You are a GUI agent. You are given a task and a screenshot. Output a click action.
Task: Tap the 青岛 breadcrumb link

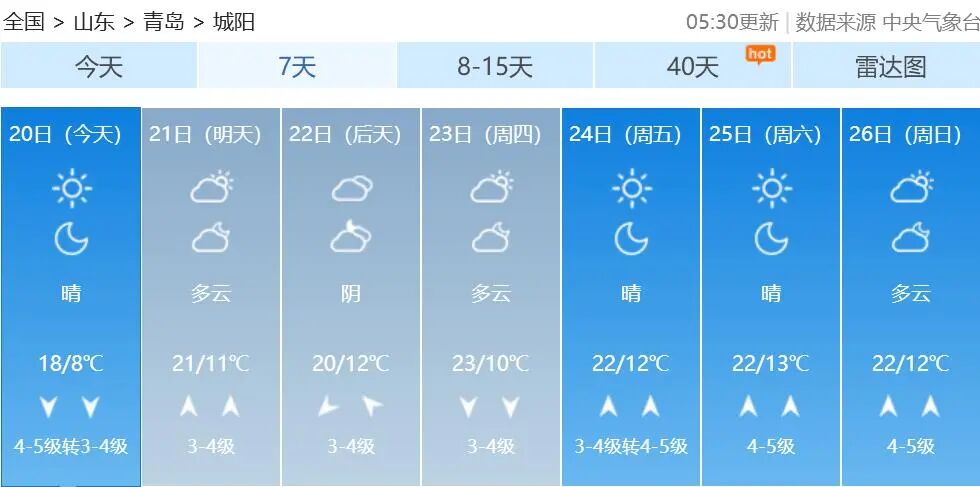[164, 21]
